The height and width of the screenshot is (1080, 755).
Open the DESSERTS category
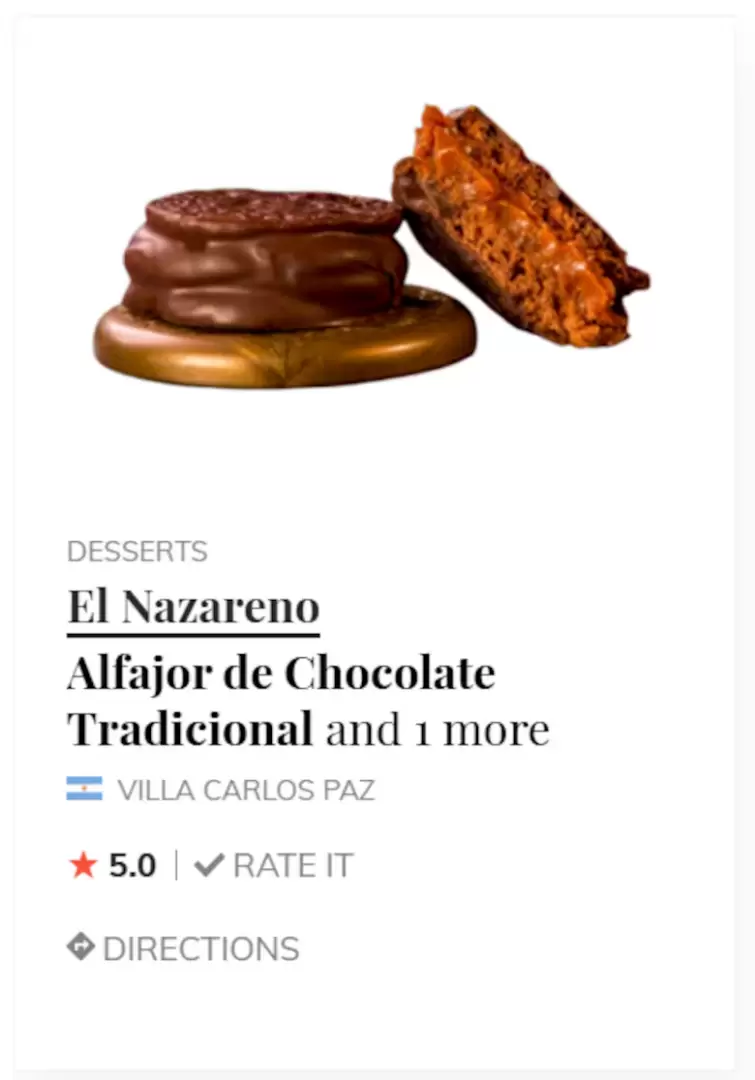tap(138, 551)
